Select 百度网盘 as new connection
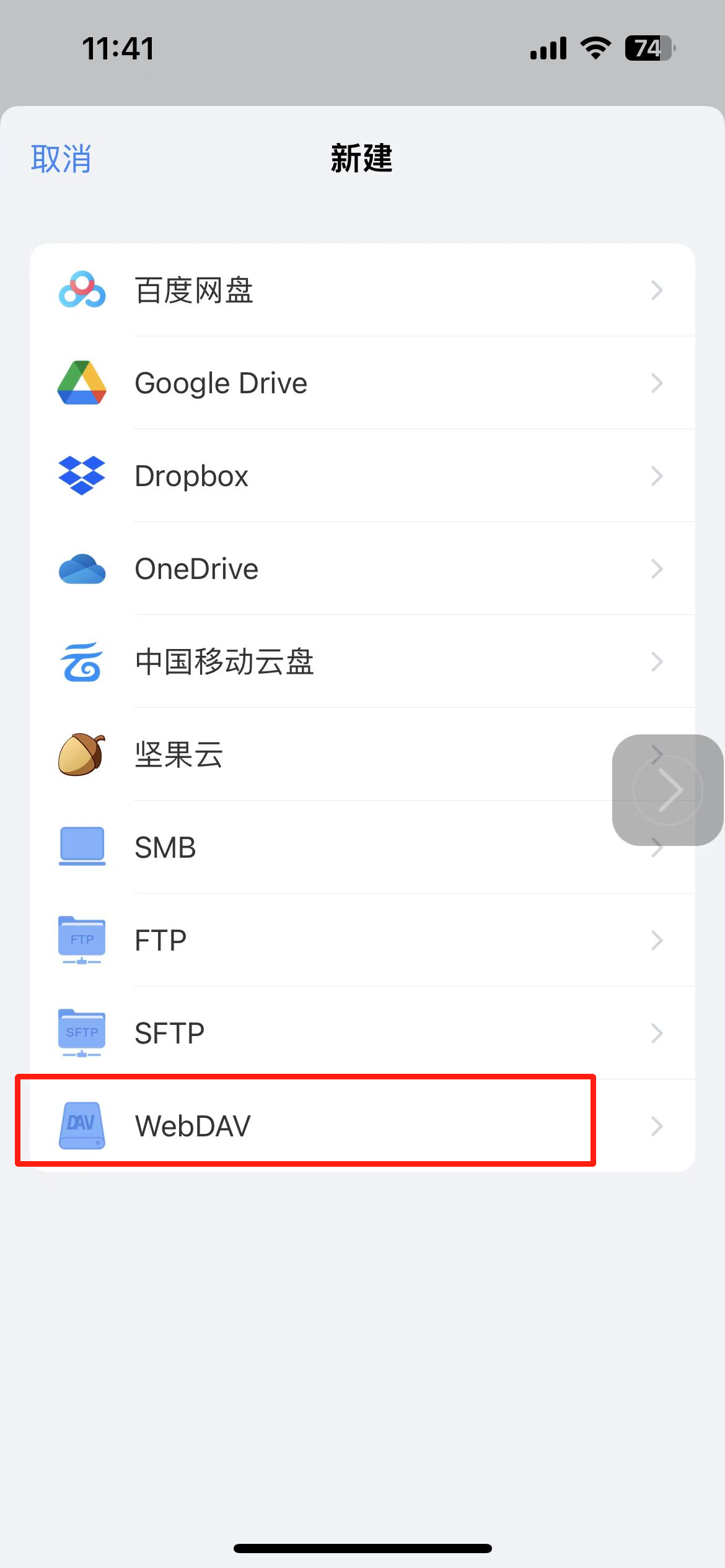This screenshot has width=725, height=1568. point(362,290)
